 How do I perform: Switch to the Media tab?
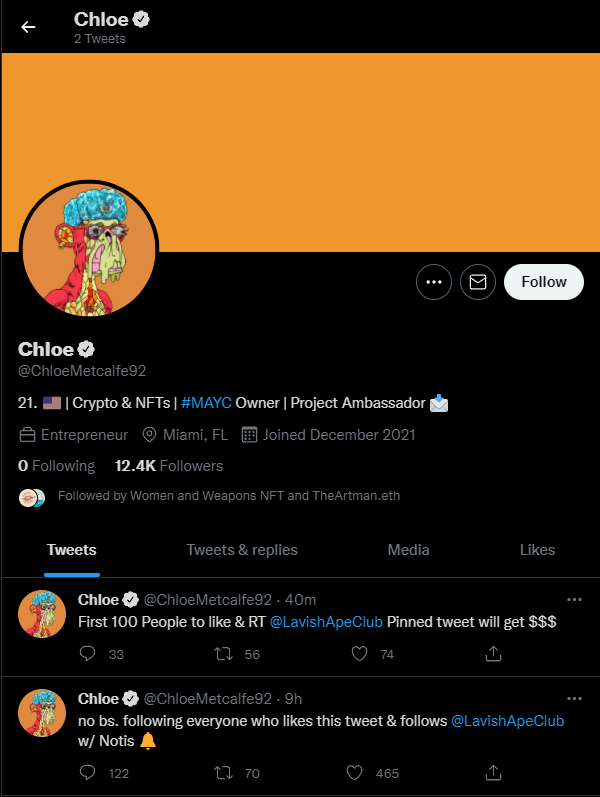(408, 550)
